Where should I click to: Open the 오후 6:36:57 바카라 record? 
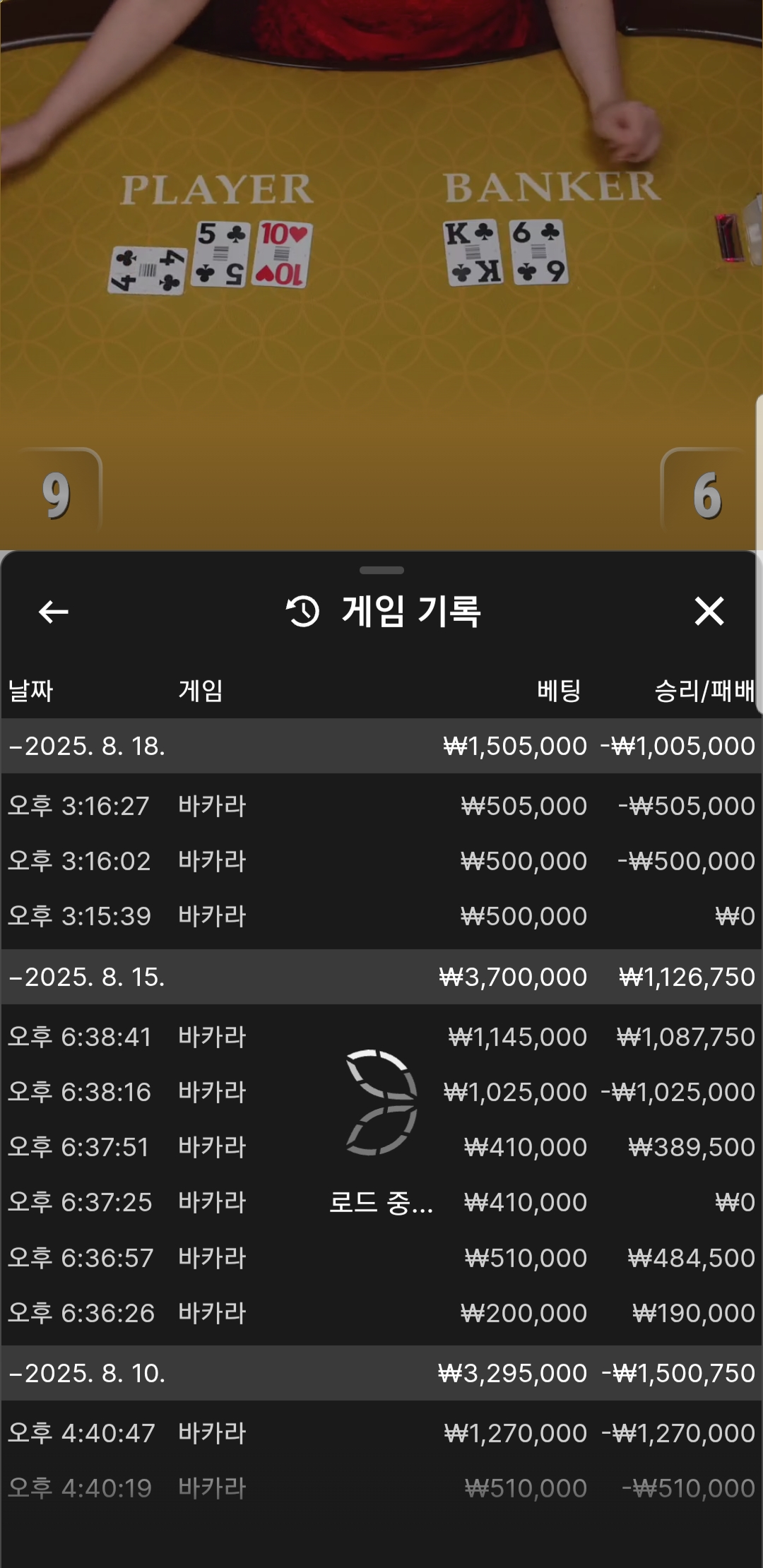click(x=381, y=1258)
